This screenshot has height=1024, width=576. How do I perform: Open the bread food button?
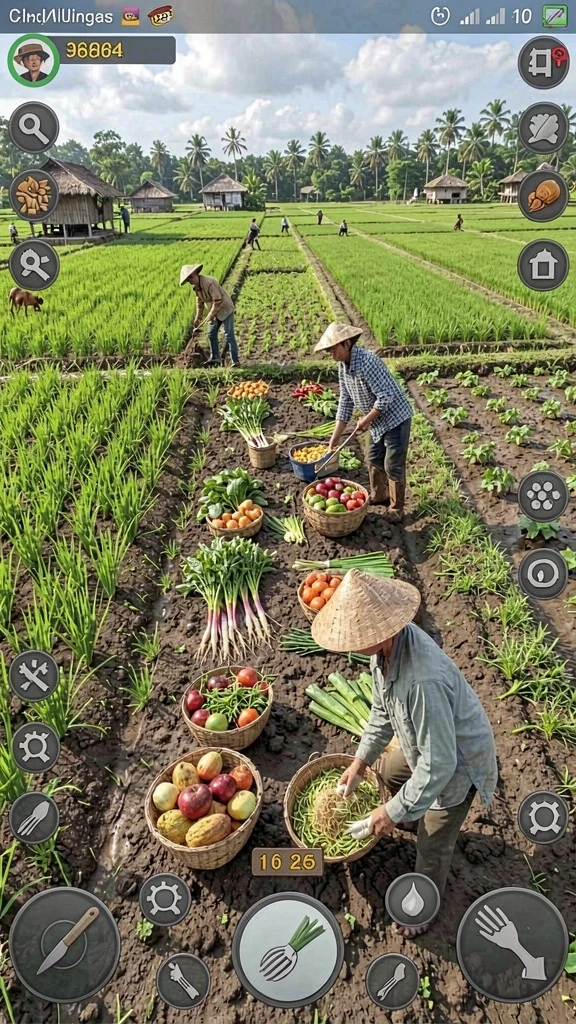pos(543,195)
